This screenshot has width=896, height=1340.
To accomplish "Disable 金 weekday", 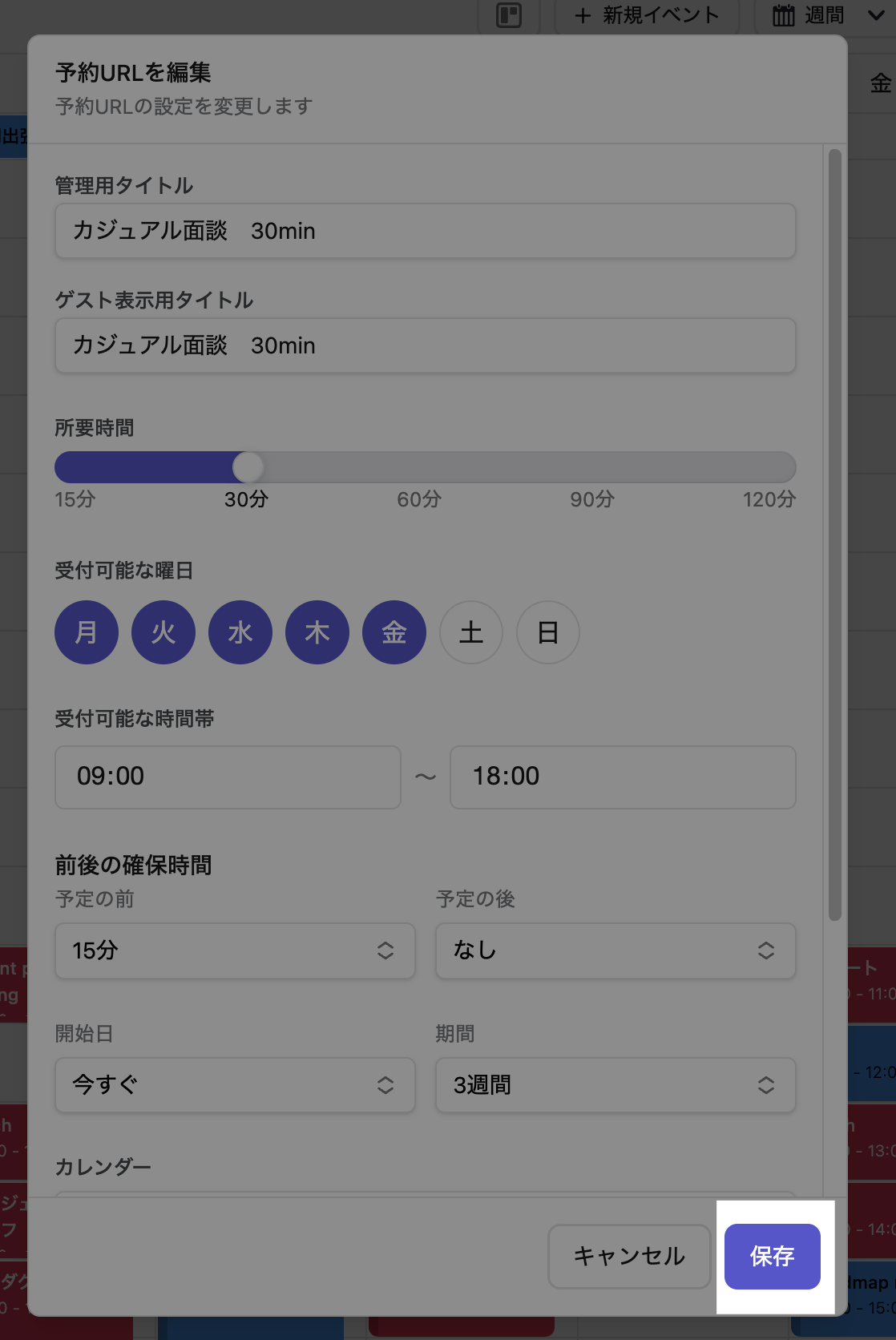I will pyautogui.click(x=394, y=632).
